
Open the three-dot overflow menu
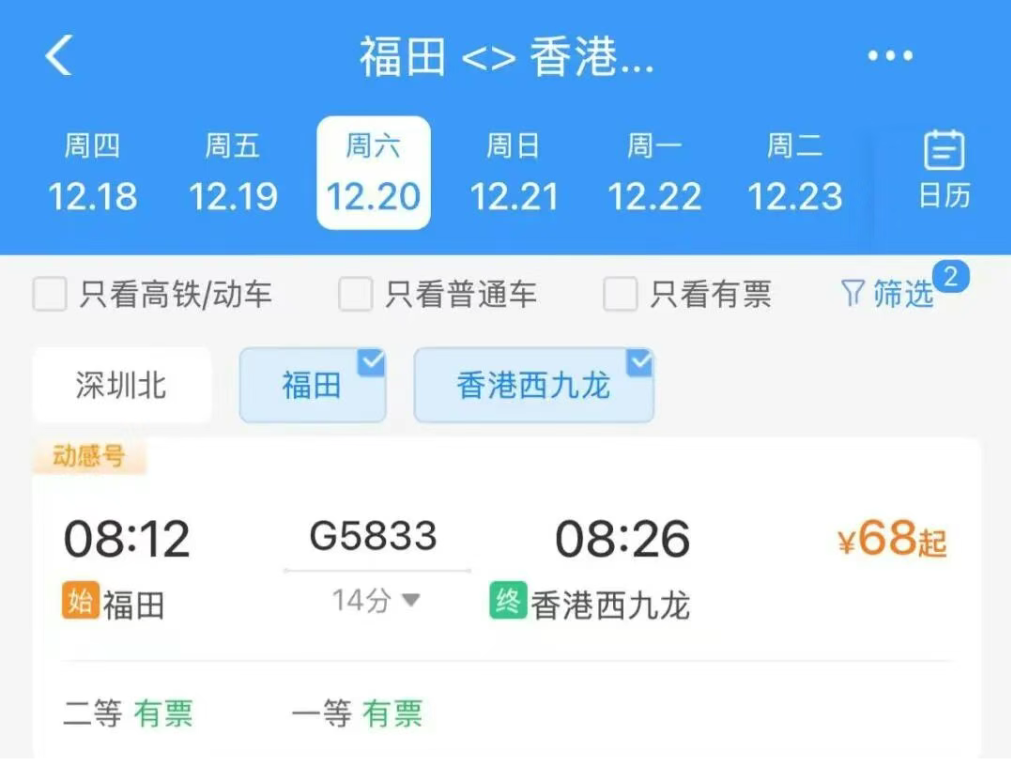pos(890,56)
